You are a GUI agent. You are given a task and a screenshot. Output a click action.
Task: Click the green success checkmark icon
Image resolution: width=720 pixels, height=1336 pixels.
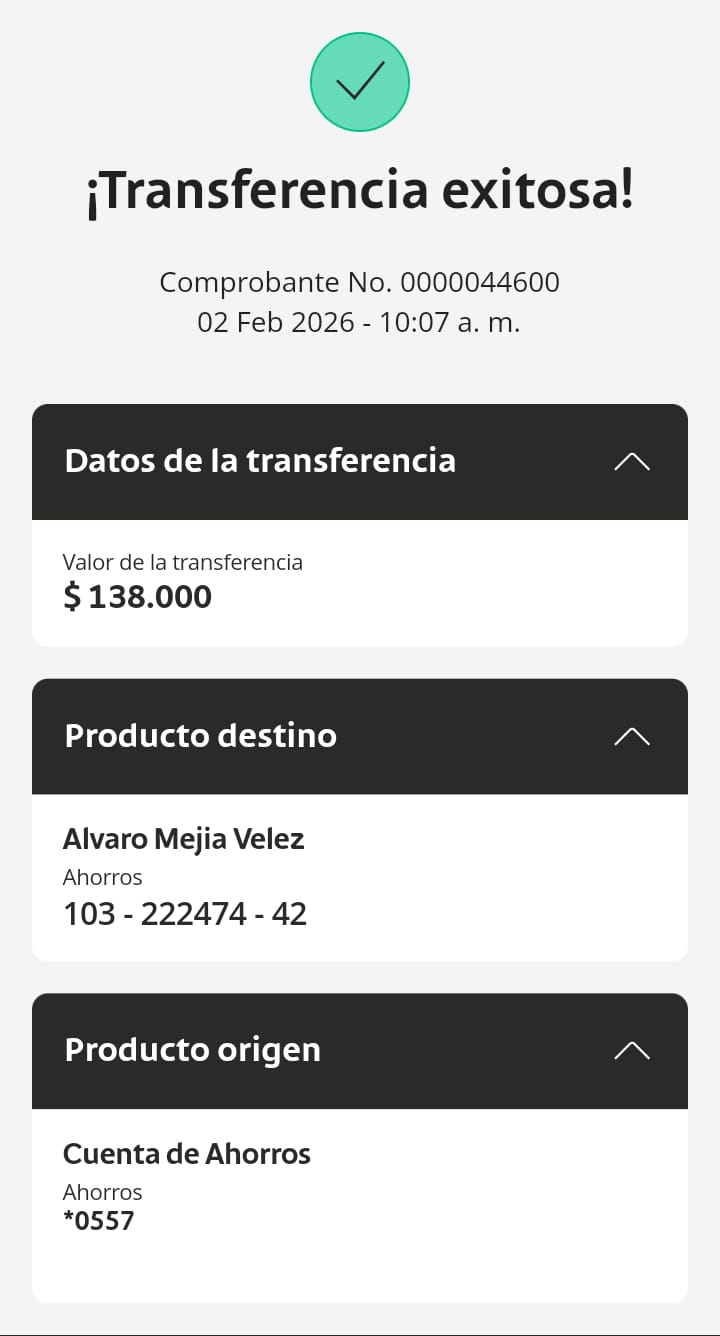point(360,81)
